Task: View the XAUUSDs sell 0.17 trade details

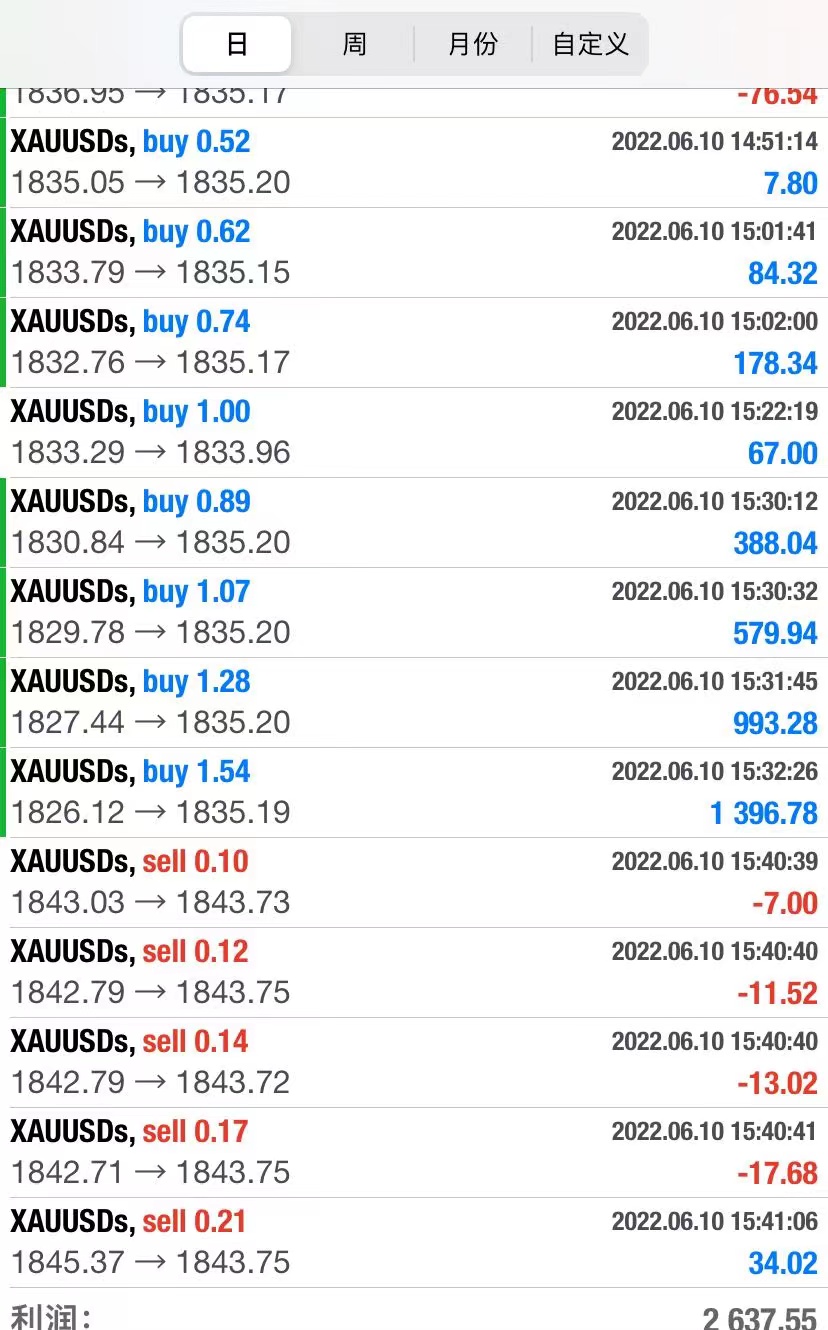Action: coord(414,1153)
